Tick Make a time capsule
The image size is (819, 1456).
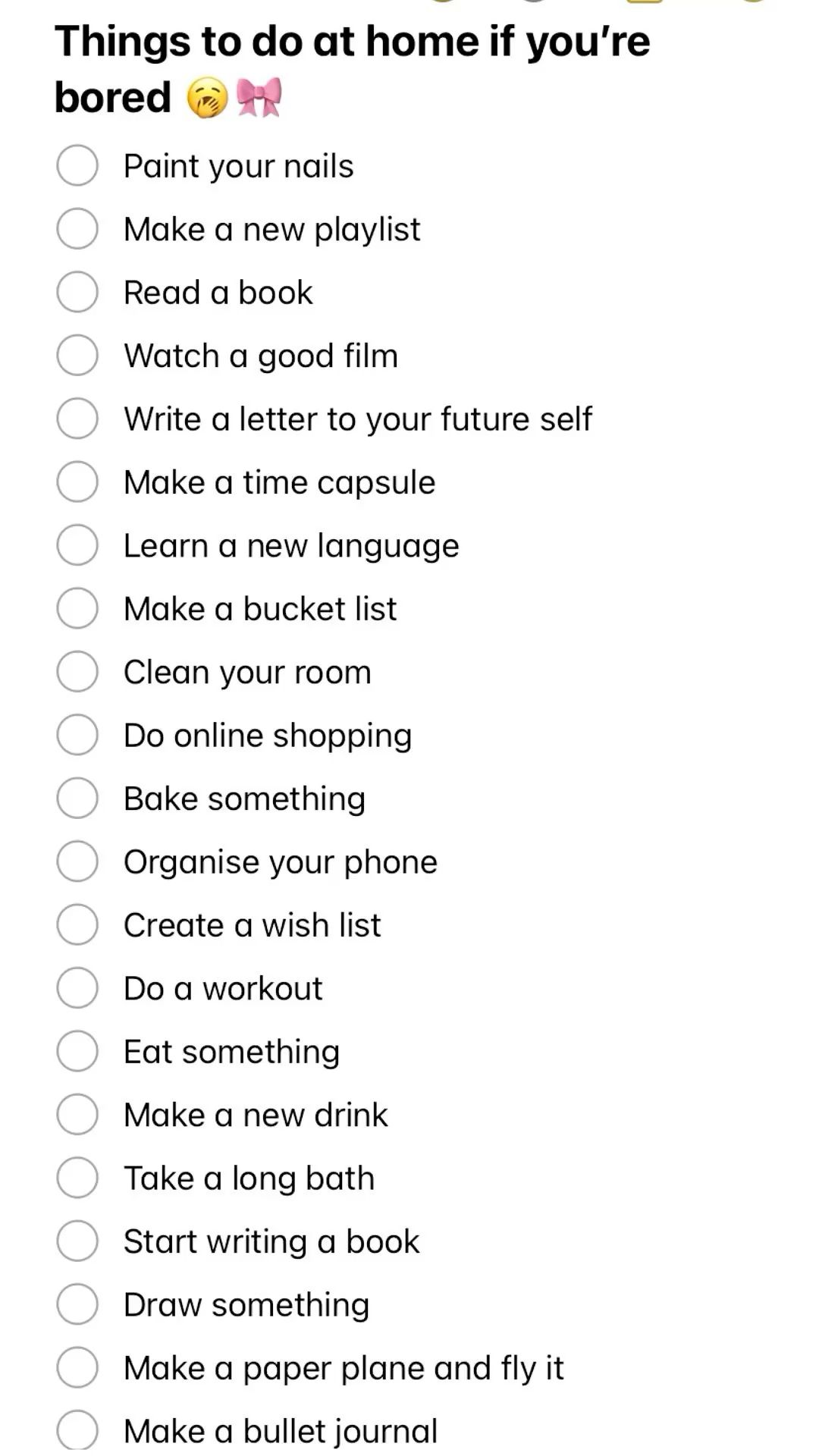pyautogui.click(x=77, y=482)
